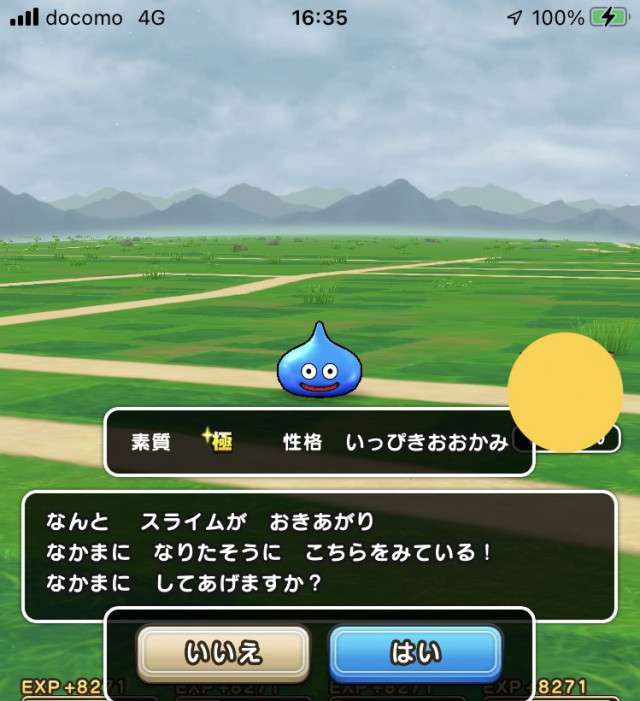Decline with the いいえ button
Screen dimensions: 640x701
pyautogui.click(x=223, y=654)
